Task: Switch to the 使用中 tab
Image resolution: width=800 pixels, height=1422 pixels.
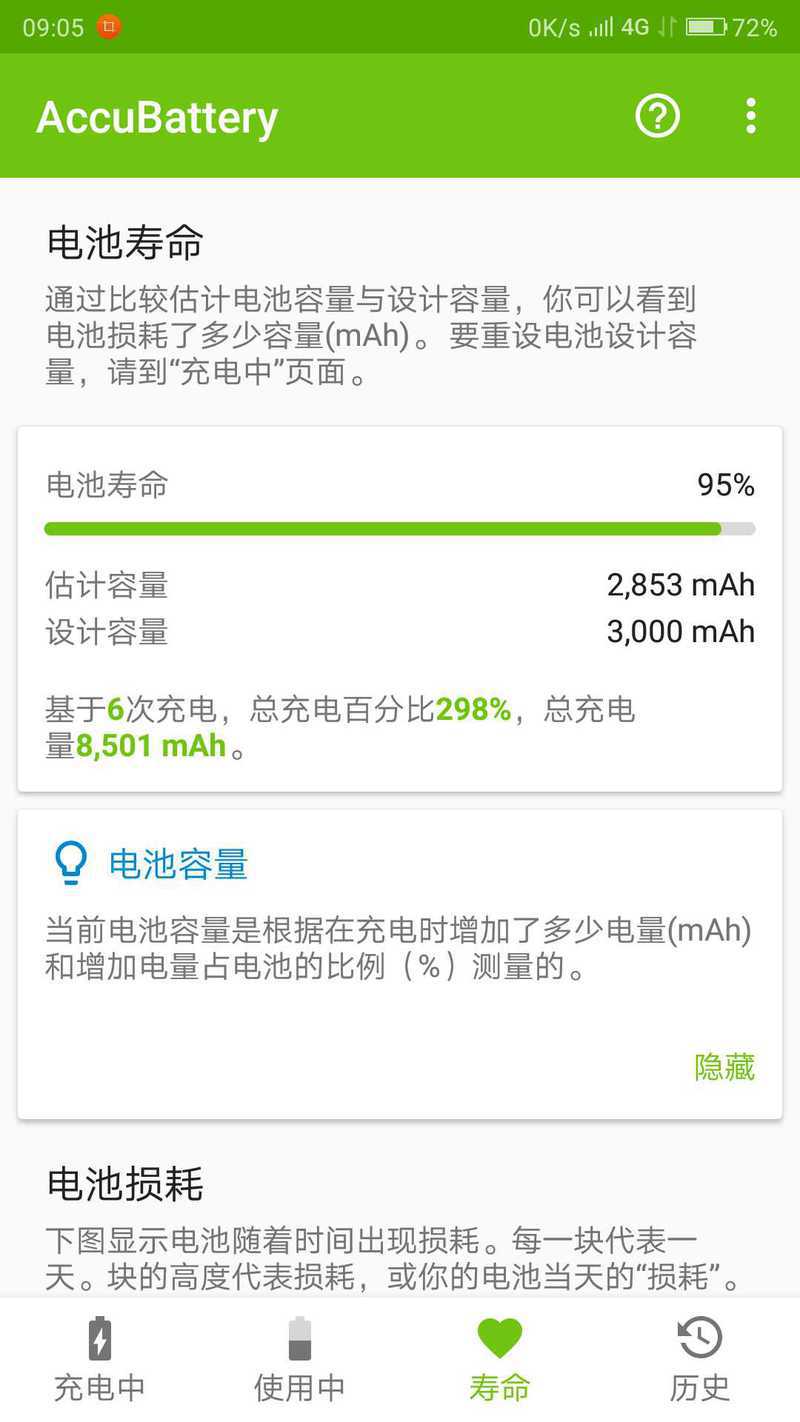Action: coord(300,1360)
